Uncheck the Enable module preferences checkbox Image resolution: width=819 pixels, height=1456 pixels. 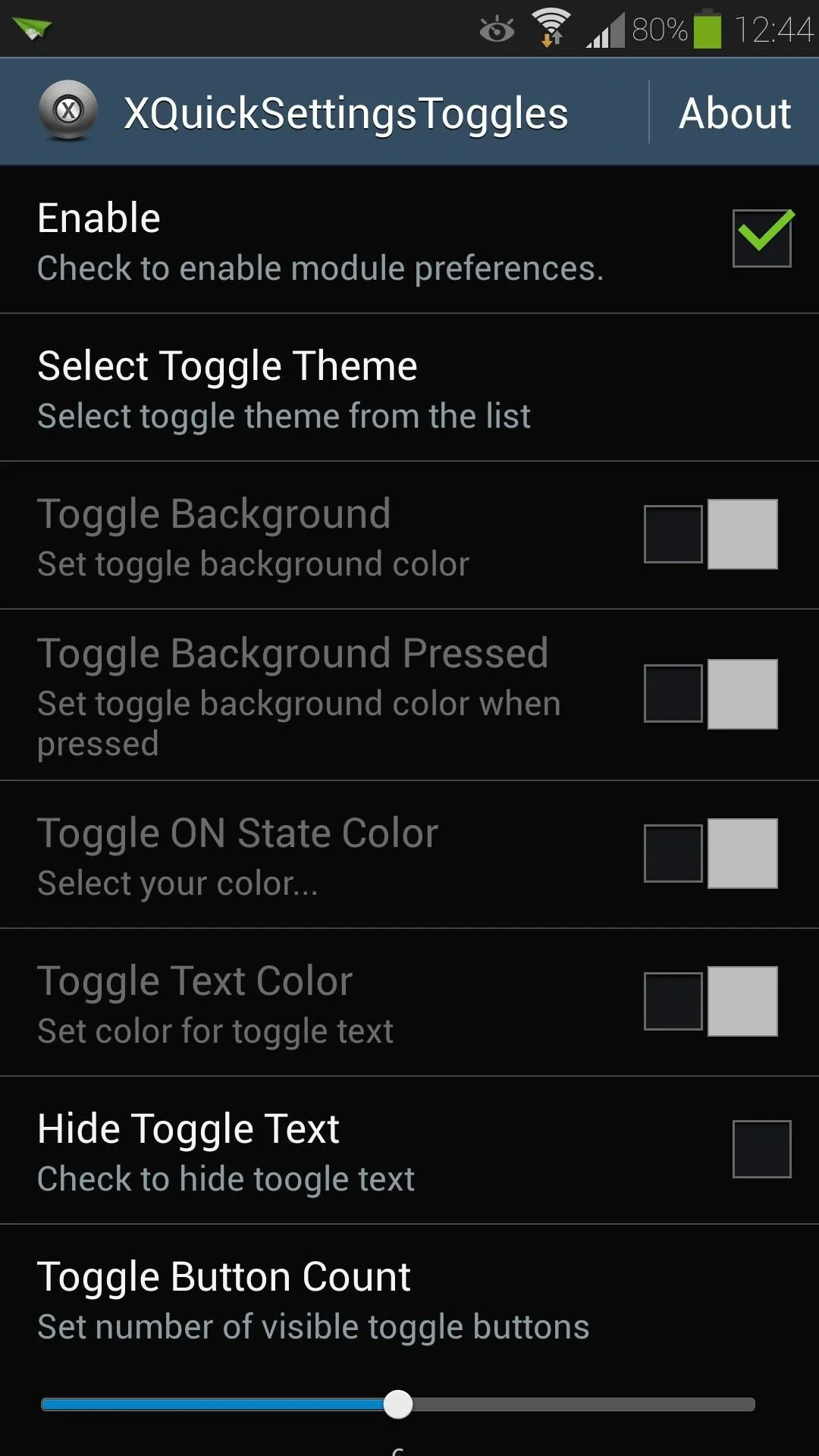(762, 238)
